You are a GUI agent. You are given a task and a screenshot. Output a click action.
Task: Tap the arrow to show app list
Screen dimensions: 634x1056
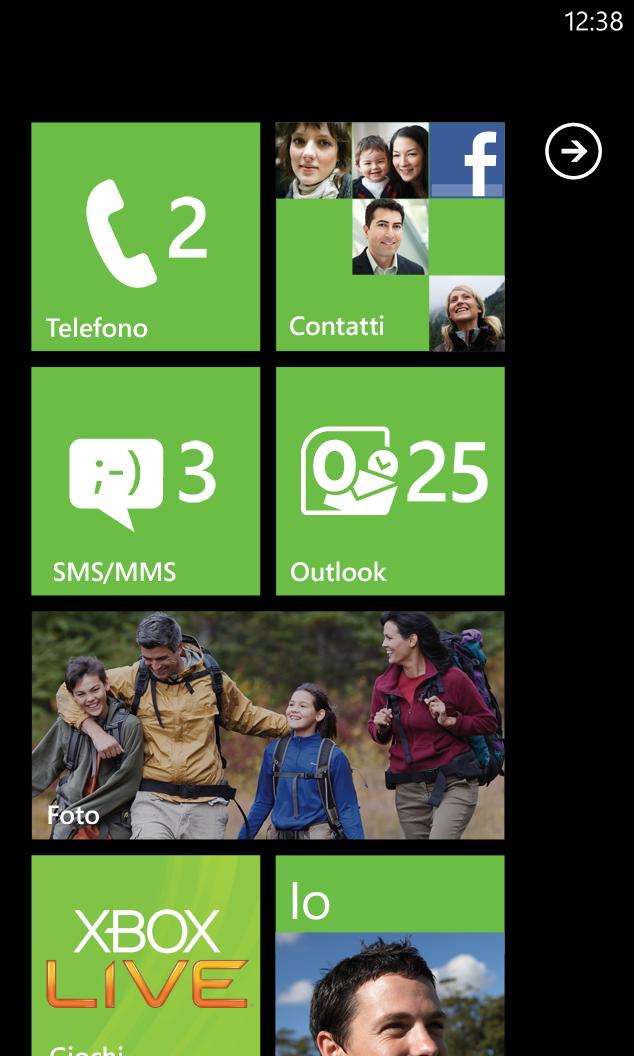point(573,151)
